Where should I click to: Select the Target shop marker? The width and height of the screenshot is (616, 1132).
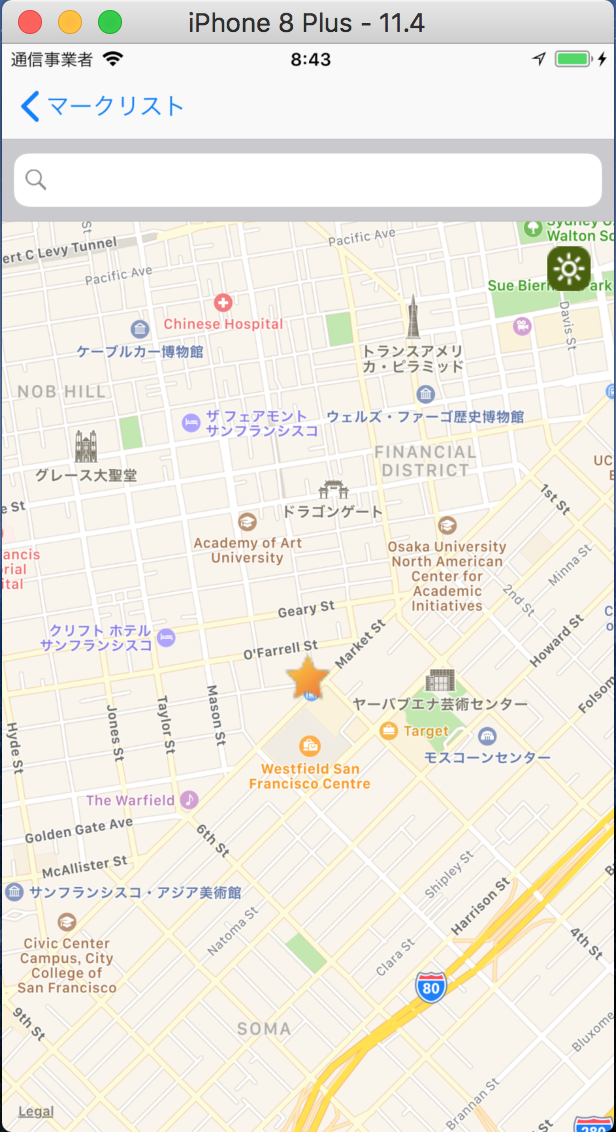click(389, 731)
